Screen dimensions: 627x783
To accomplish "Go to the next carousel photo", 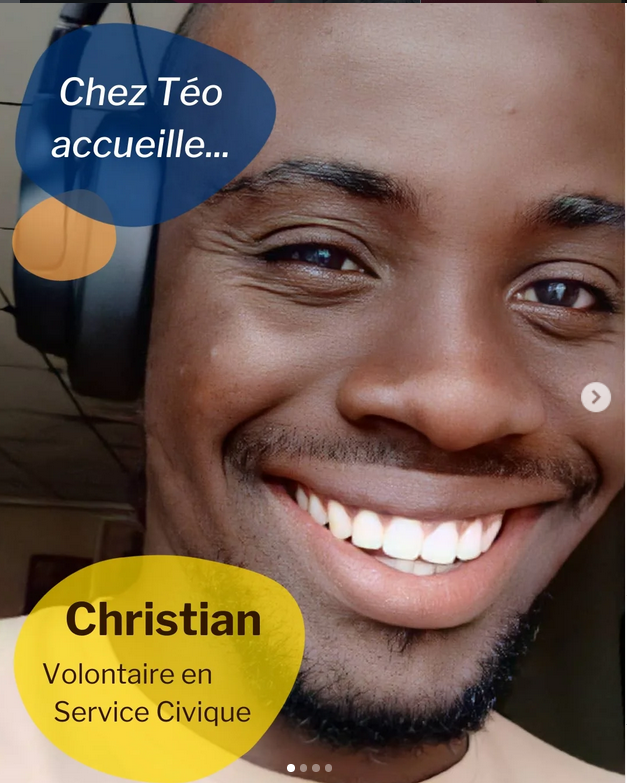I will click(595, 397).
